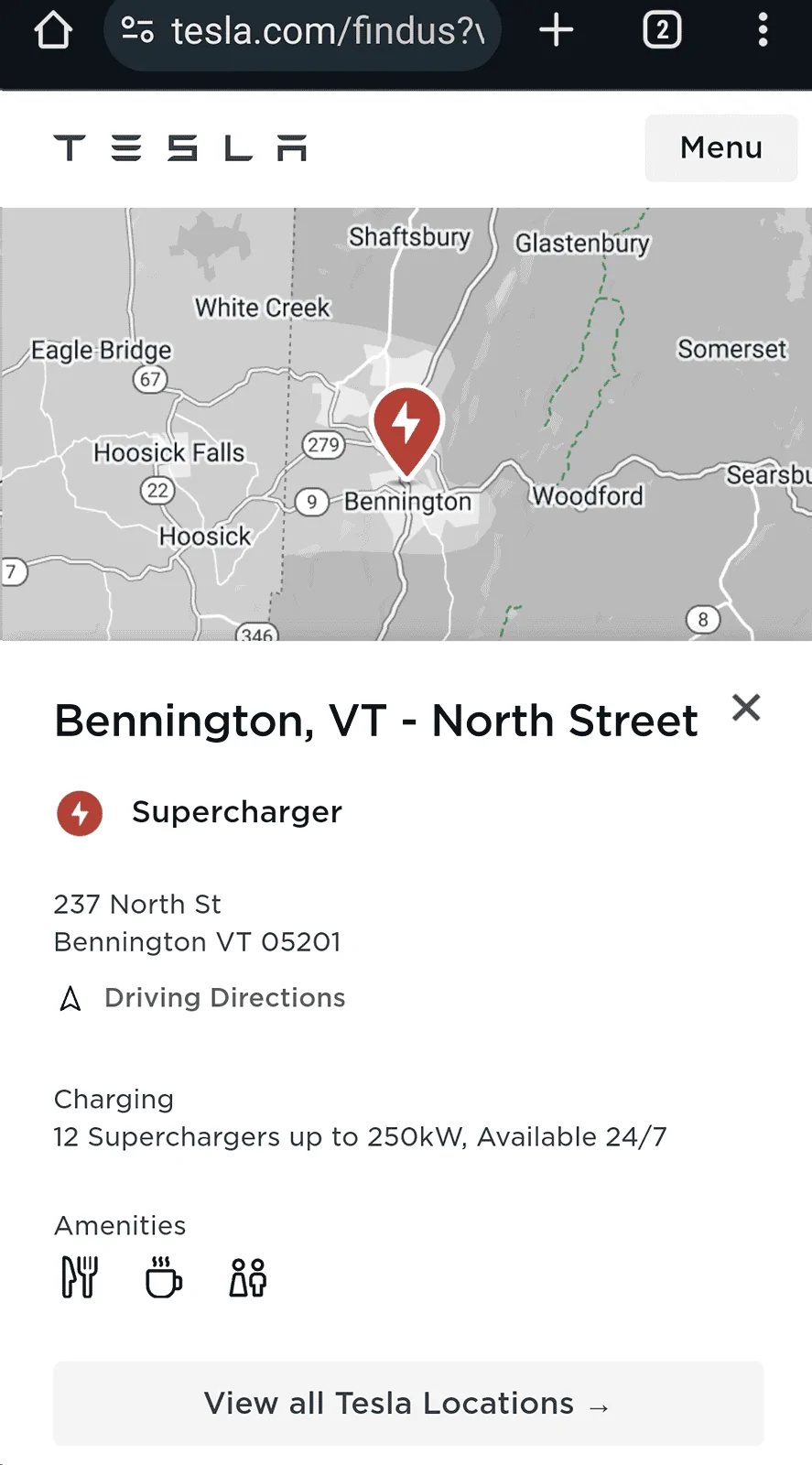
Task: Open the browser overflow menu
Action: coord(763,31)
